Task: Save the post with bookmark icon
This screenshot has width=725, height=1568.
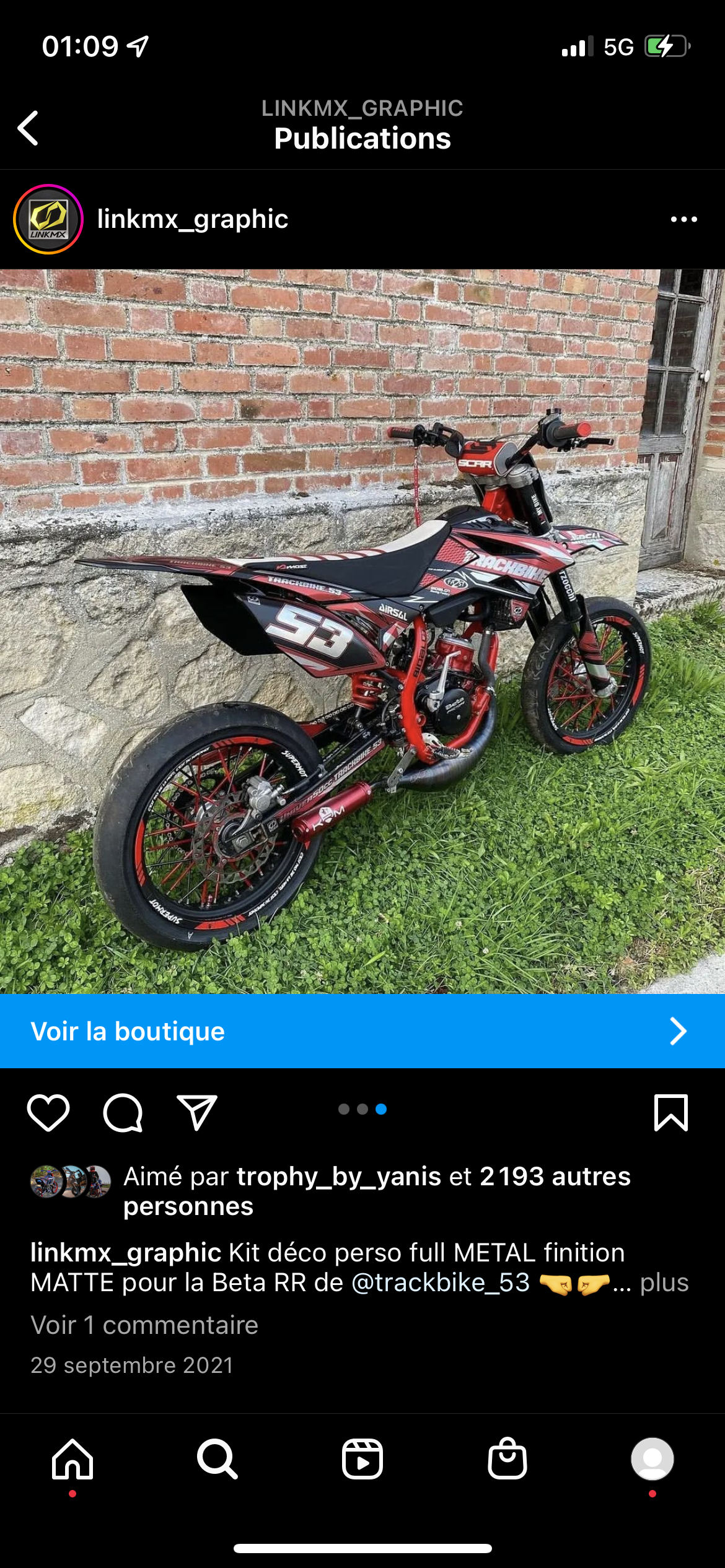Action: (671, 1113)
